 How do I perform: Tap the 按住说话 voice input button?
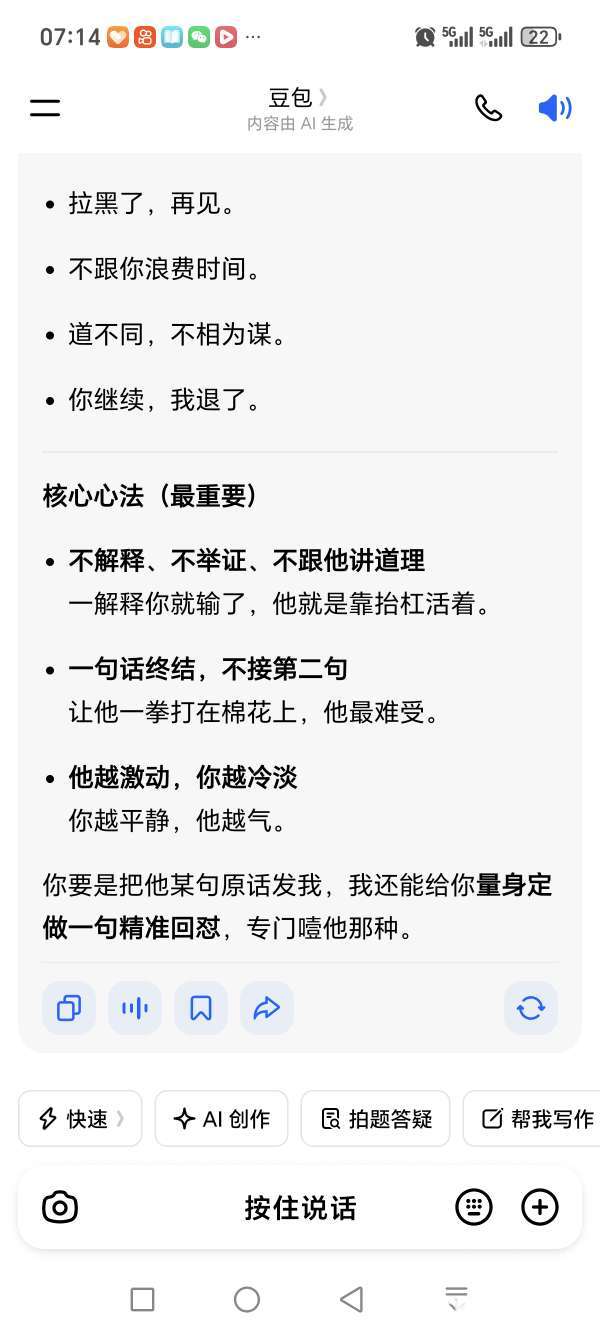pos(300,1208)
